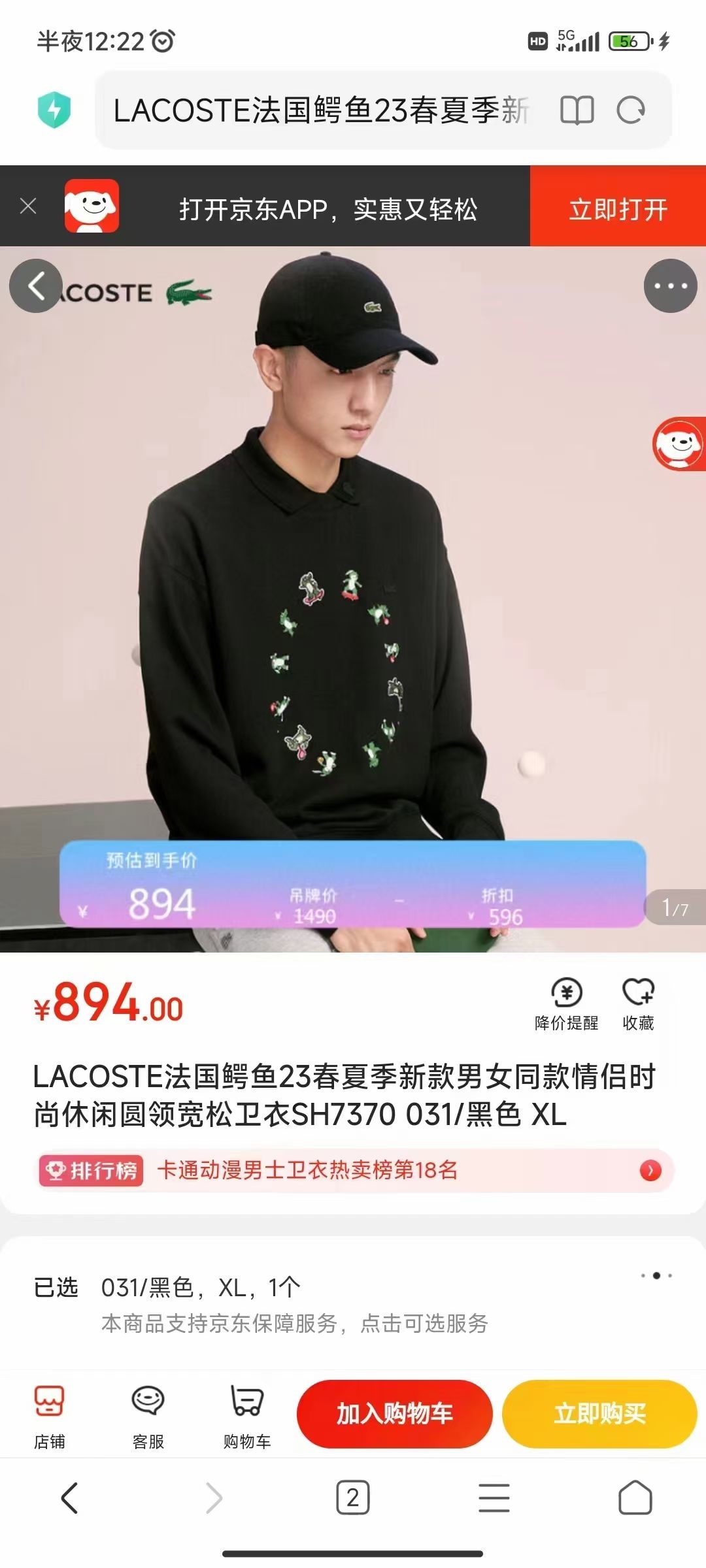Open the browser security shield
The image size is (706, 1568).
[54, 110]
